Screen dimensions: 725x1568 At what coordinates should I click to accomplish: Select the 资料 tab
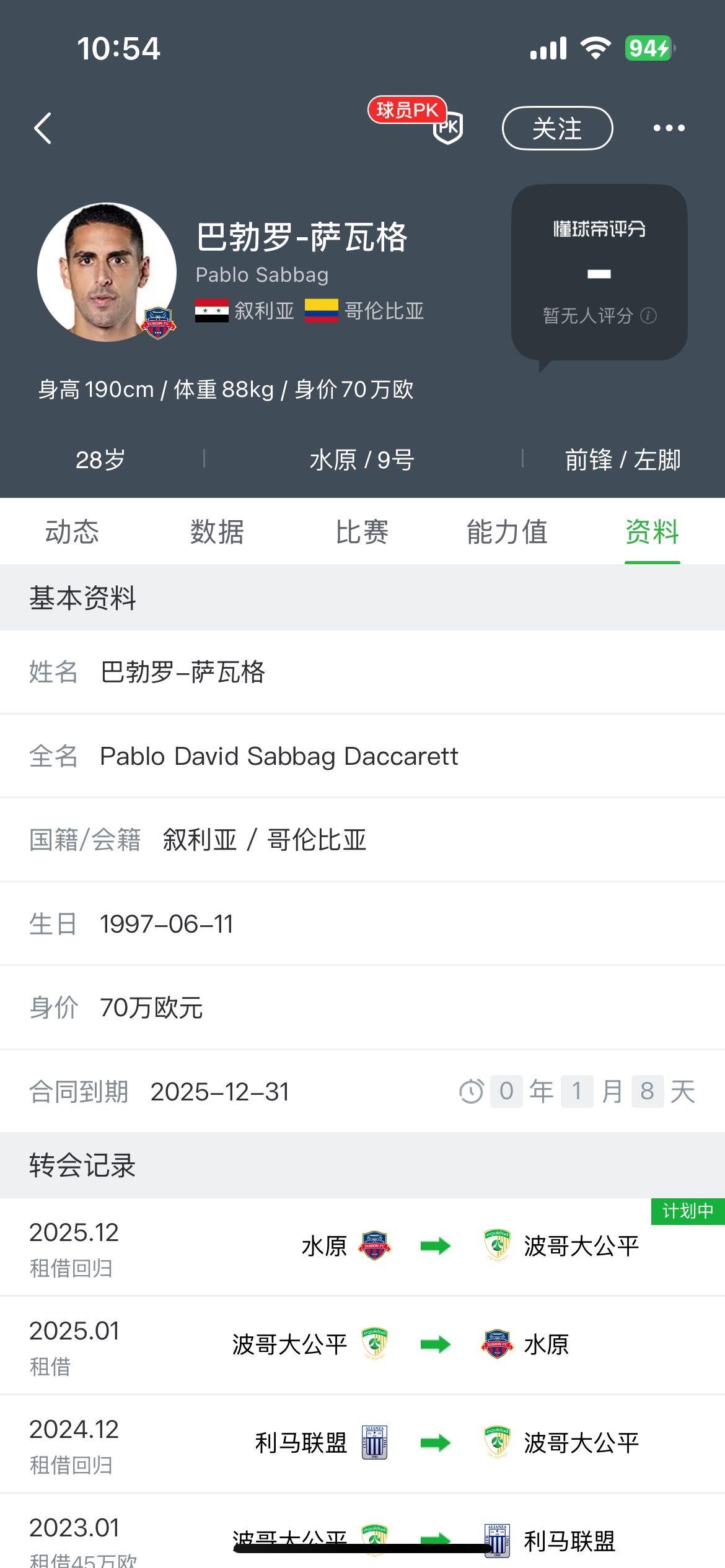[x=652, y=532]
